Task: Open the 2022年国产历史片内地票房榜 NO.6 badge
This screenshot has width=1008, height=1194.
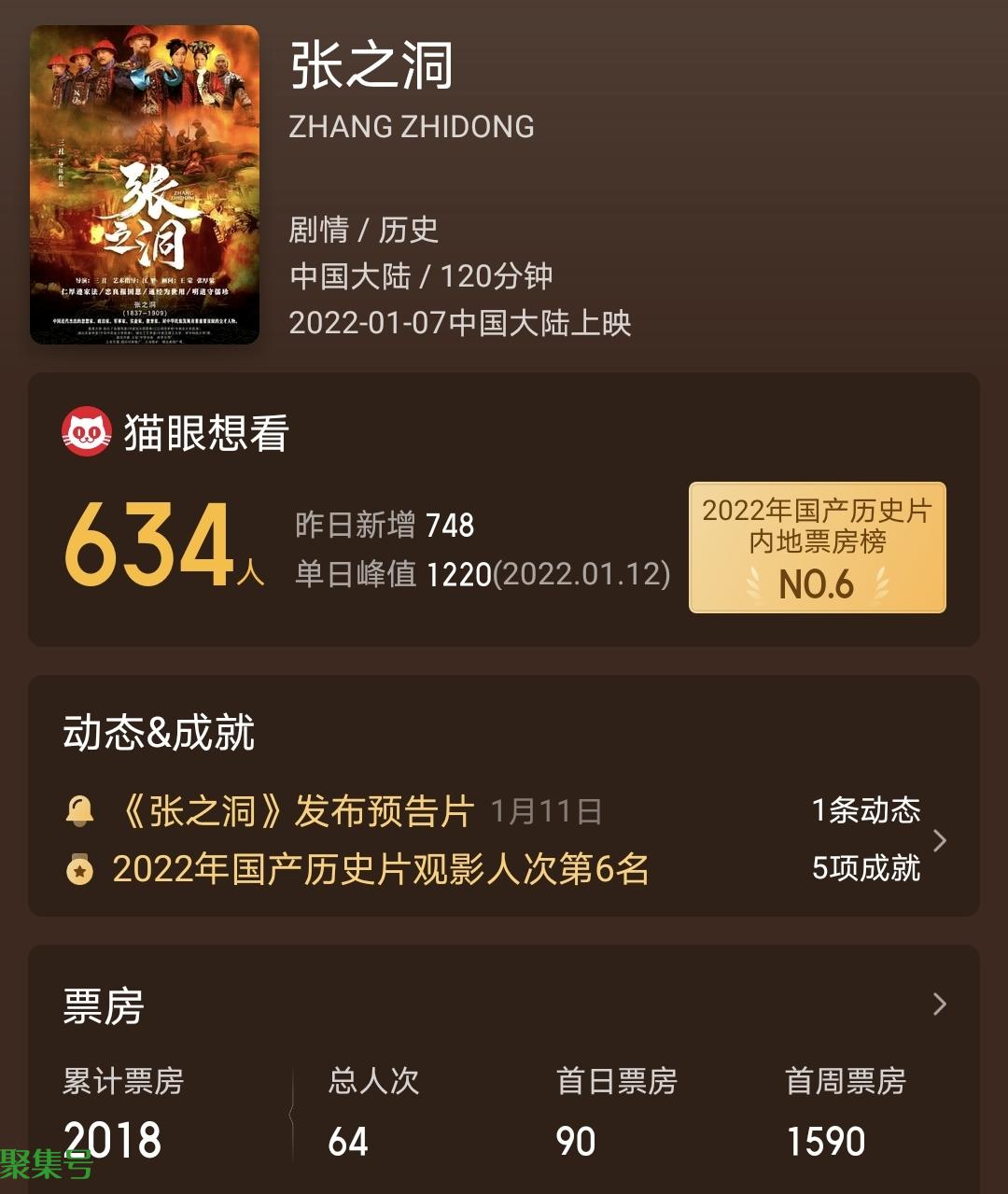Action: [x=817, y=547]
